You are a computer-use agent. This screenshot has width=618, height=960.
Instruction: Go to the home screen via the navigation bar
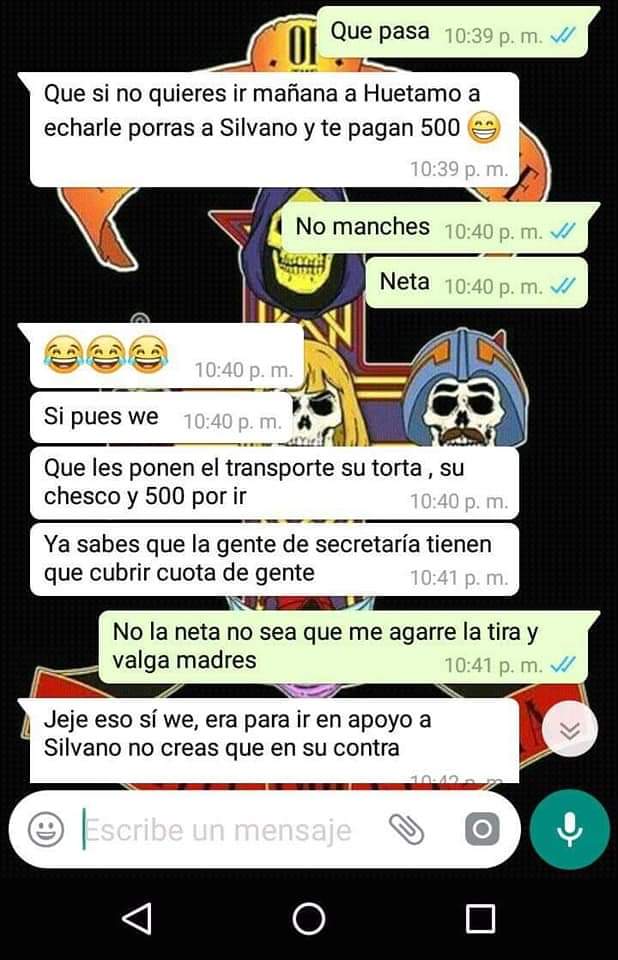309,918
